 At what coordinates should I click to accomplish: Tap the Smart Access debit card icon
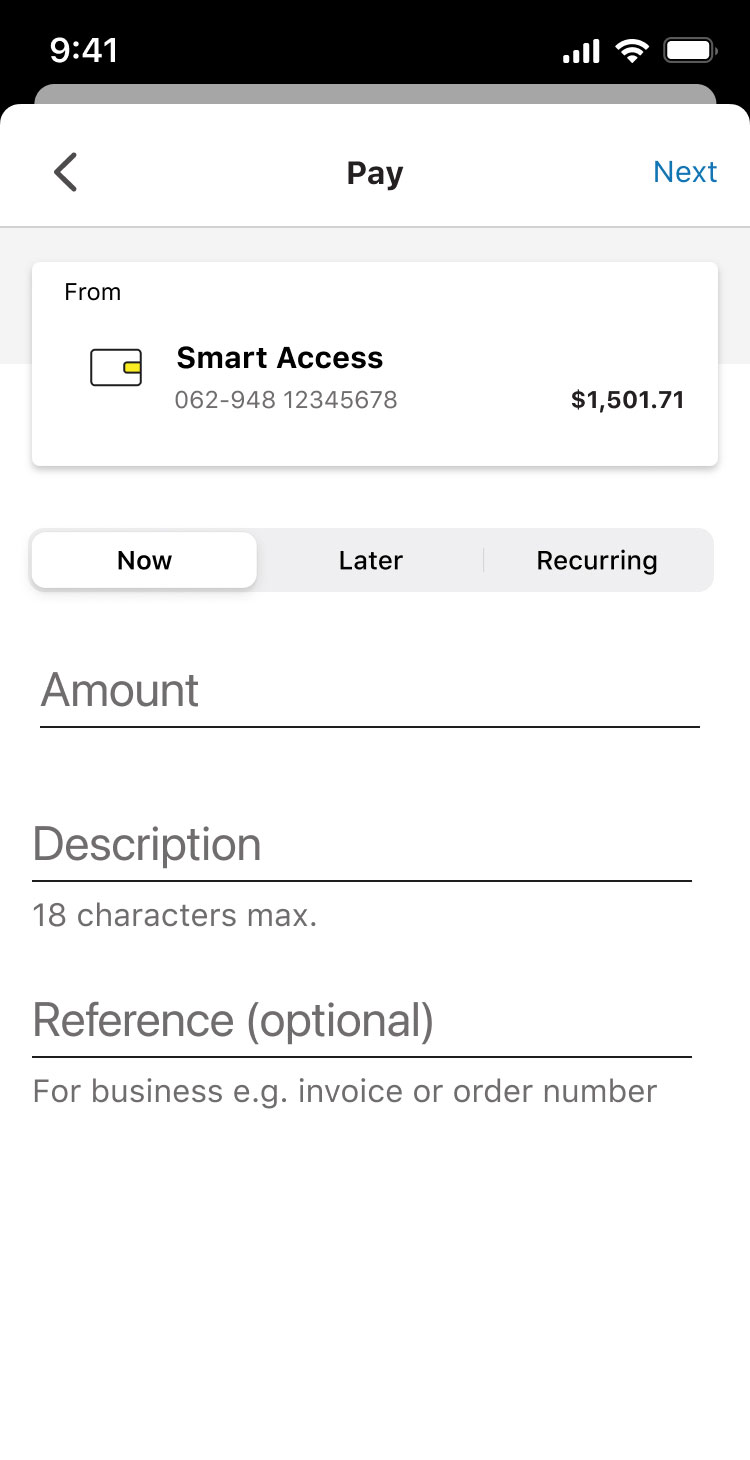[x=115, y=368]
